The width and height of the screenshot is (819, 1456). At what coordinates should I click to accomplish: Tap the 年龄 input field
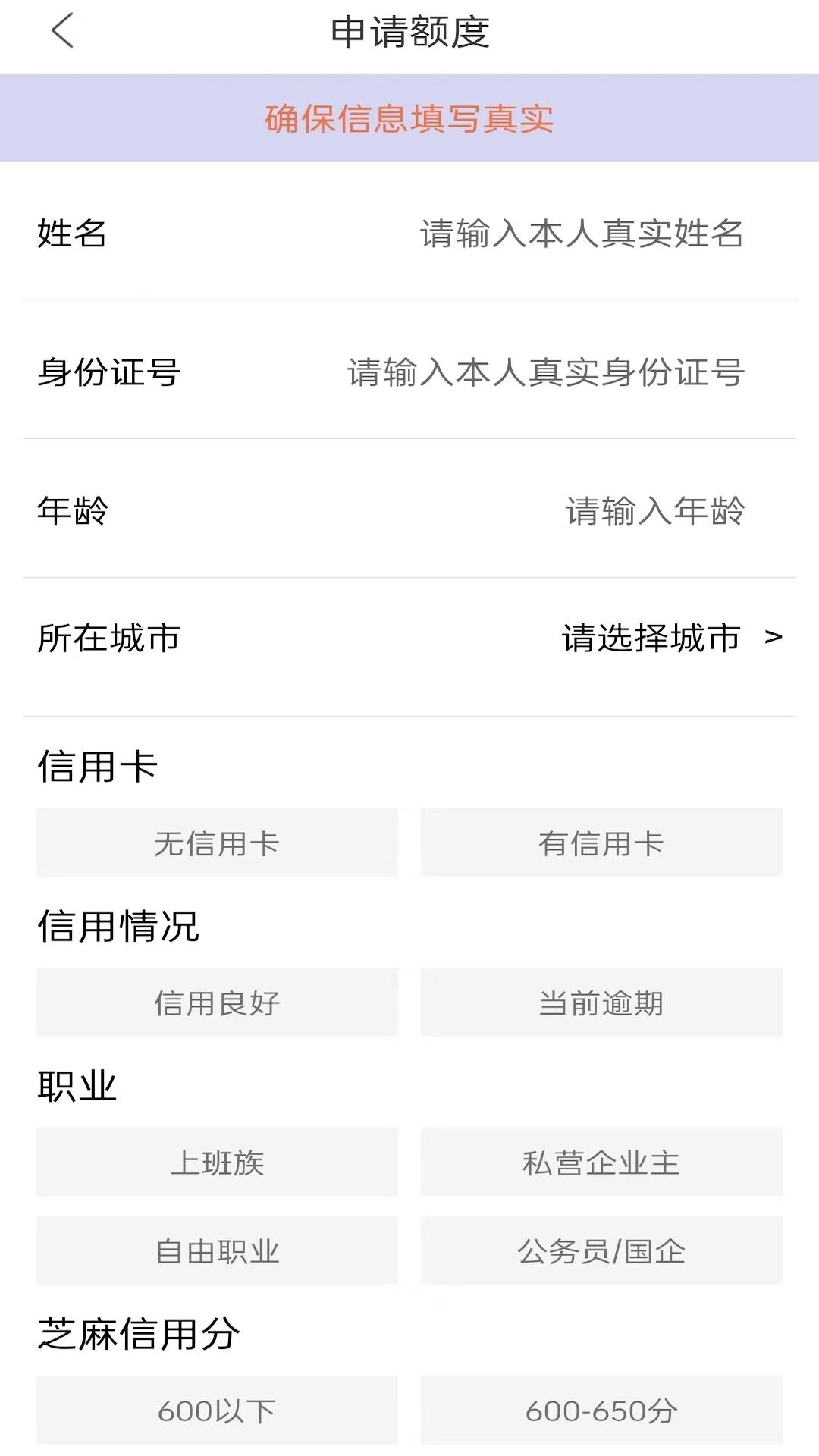(x=654, y=511)
